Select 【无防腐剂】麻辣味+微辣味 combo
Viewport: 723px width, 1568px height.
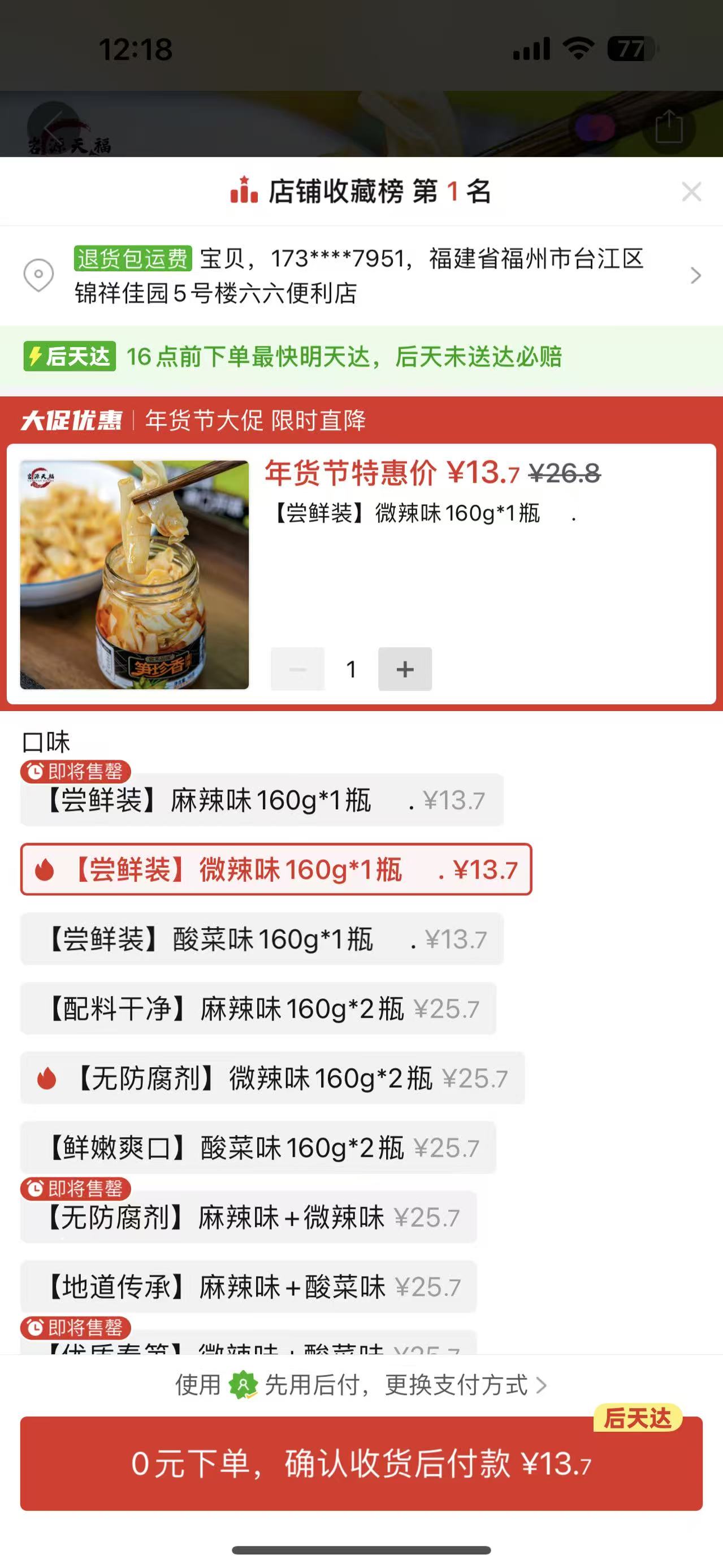(x=248, y=1218)
